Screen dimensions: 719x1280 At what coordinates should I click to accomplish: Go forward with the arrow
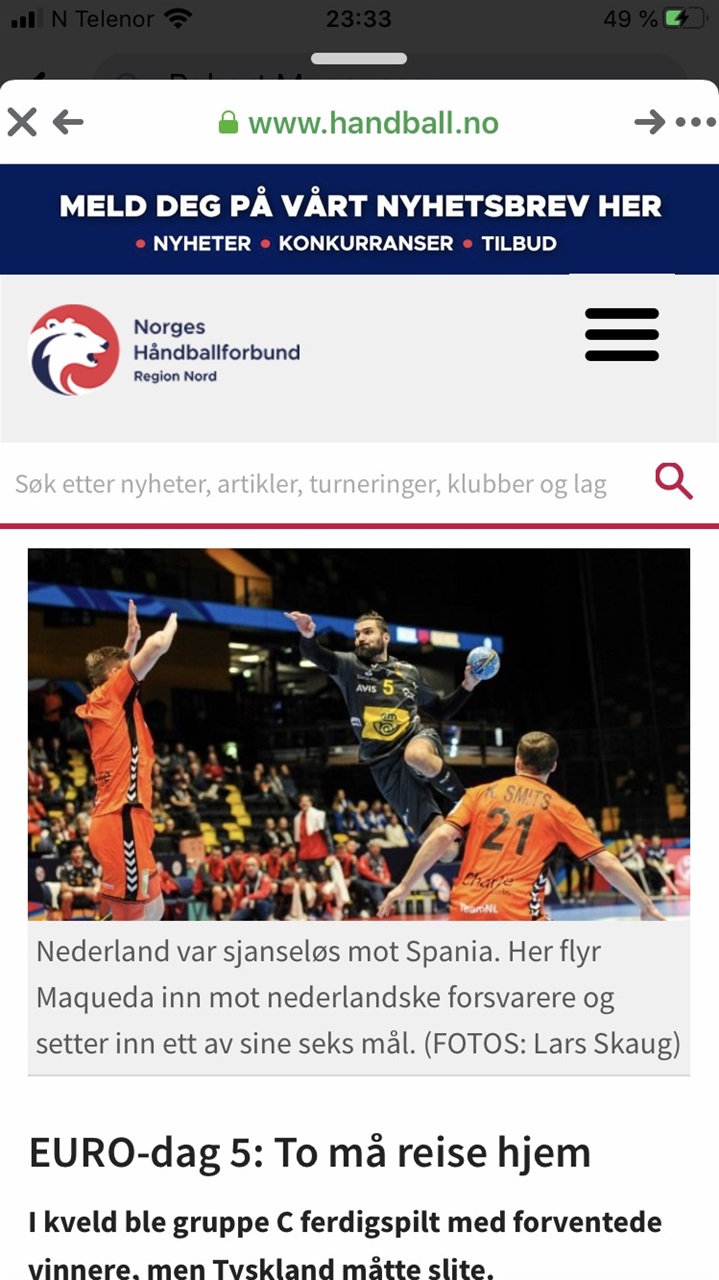click(649, 123)
